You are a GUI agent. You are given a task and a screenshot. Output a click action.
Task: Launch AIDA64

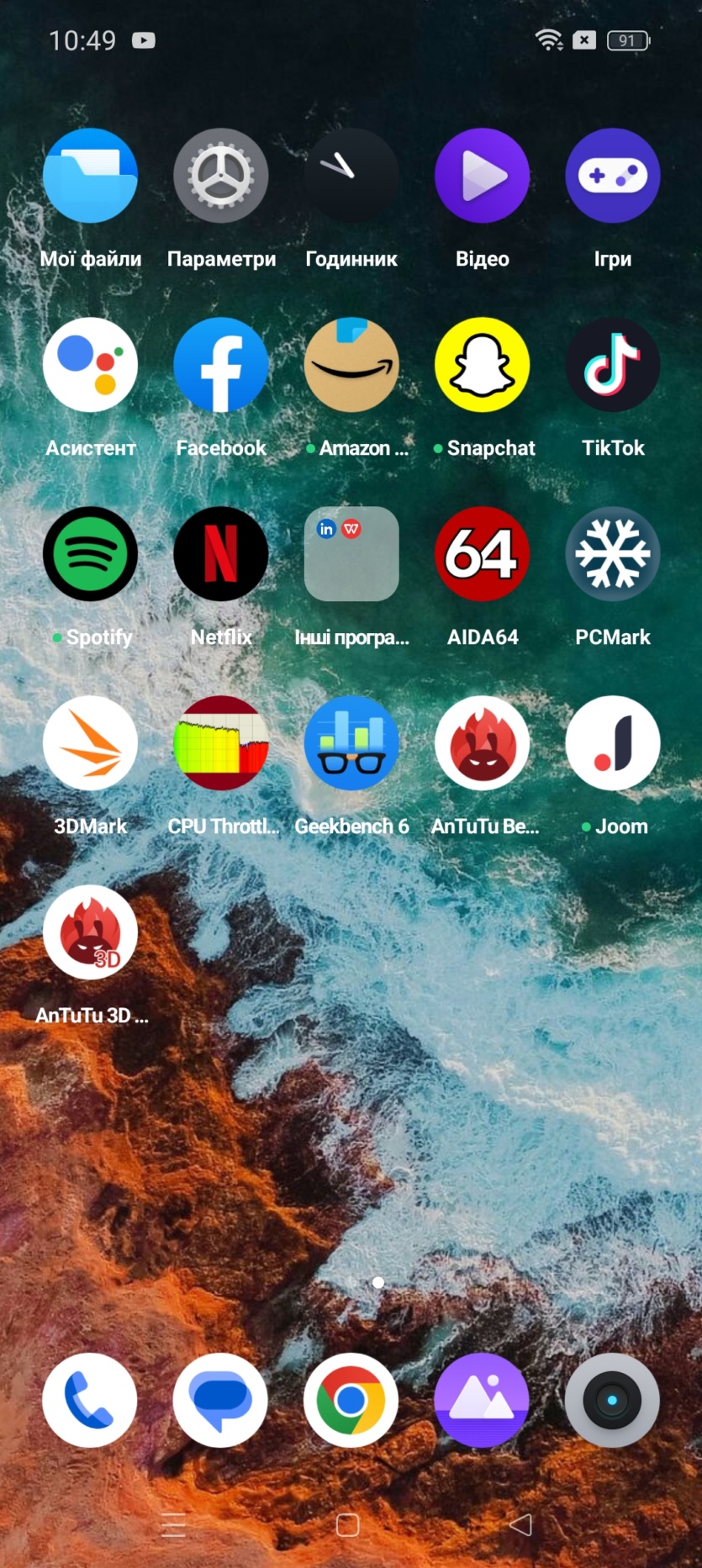(x=482, y=554)
